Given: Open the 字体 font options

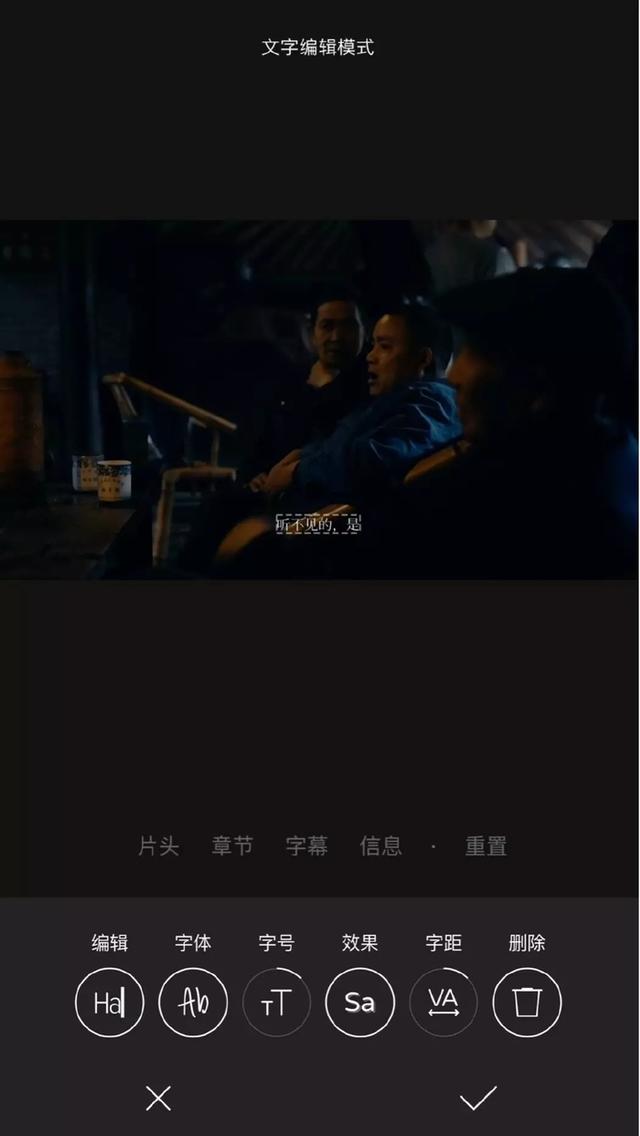Looking at the screenshot, I should coord(193,1002).
